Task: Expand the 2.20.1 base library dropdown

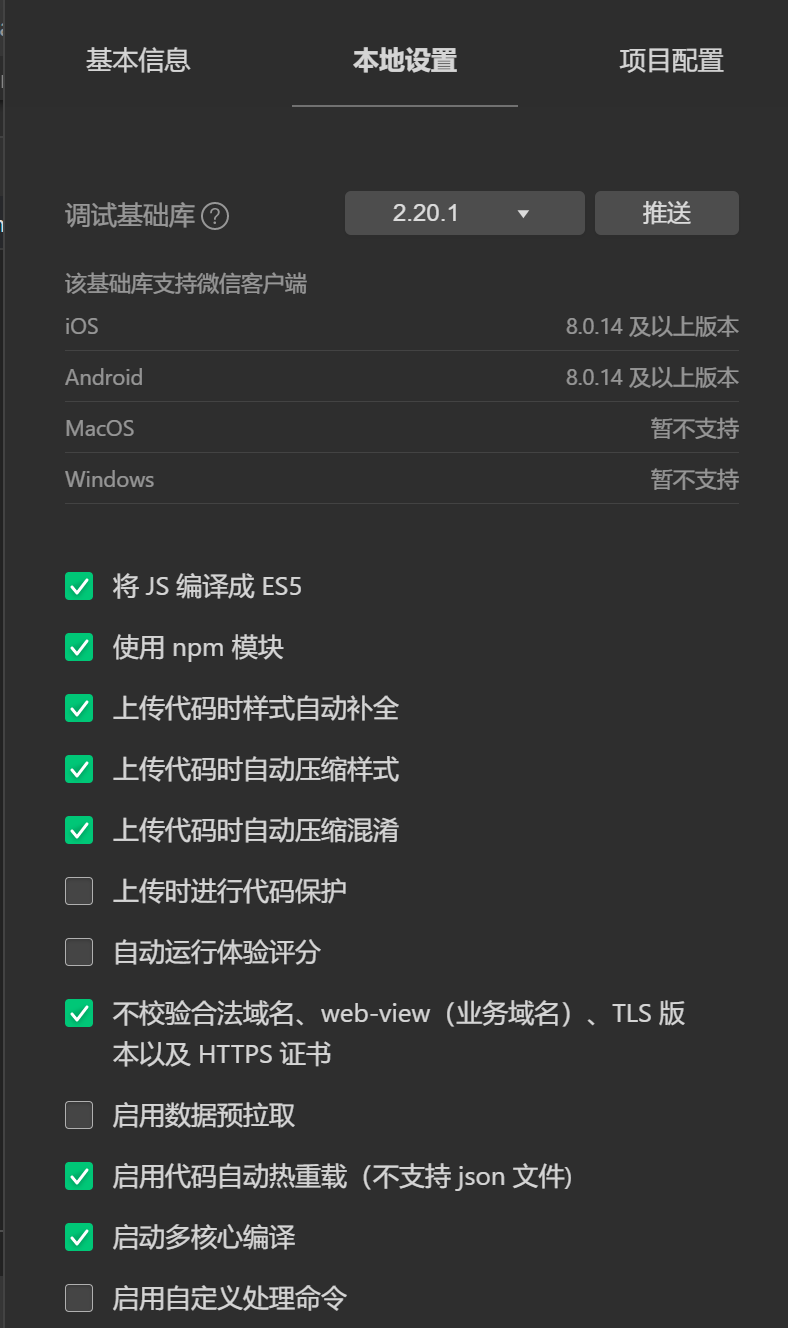Action: (x=464, y=213)
